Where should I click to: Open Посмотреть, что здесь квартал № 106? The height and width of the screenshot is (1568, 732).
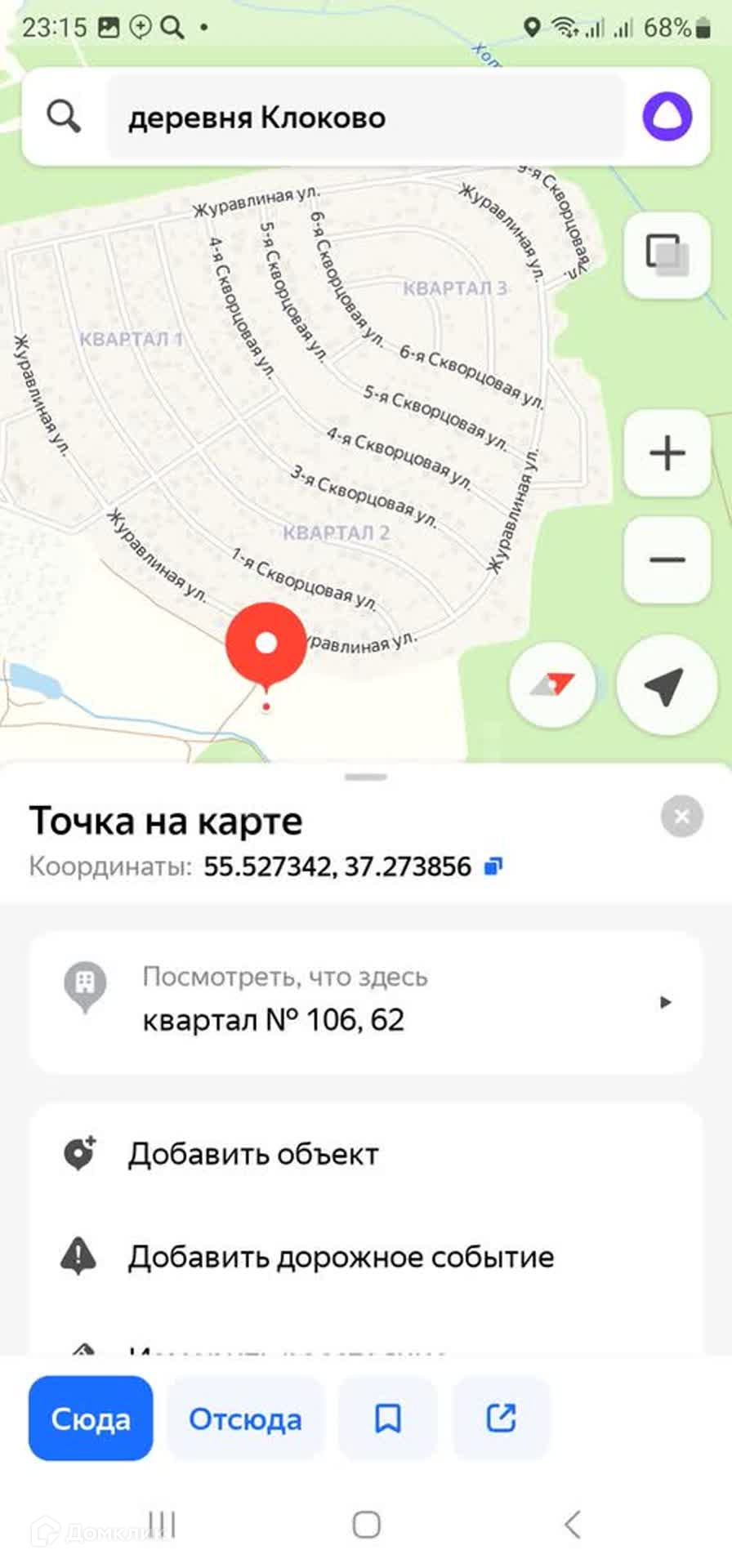point(366,1000)
